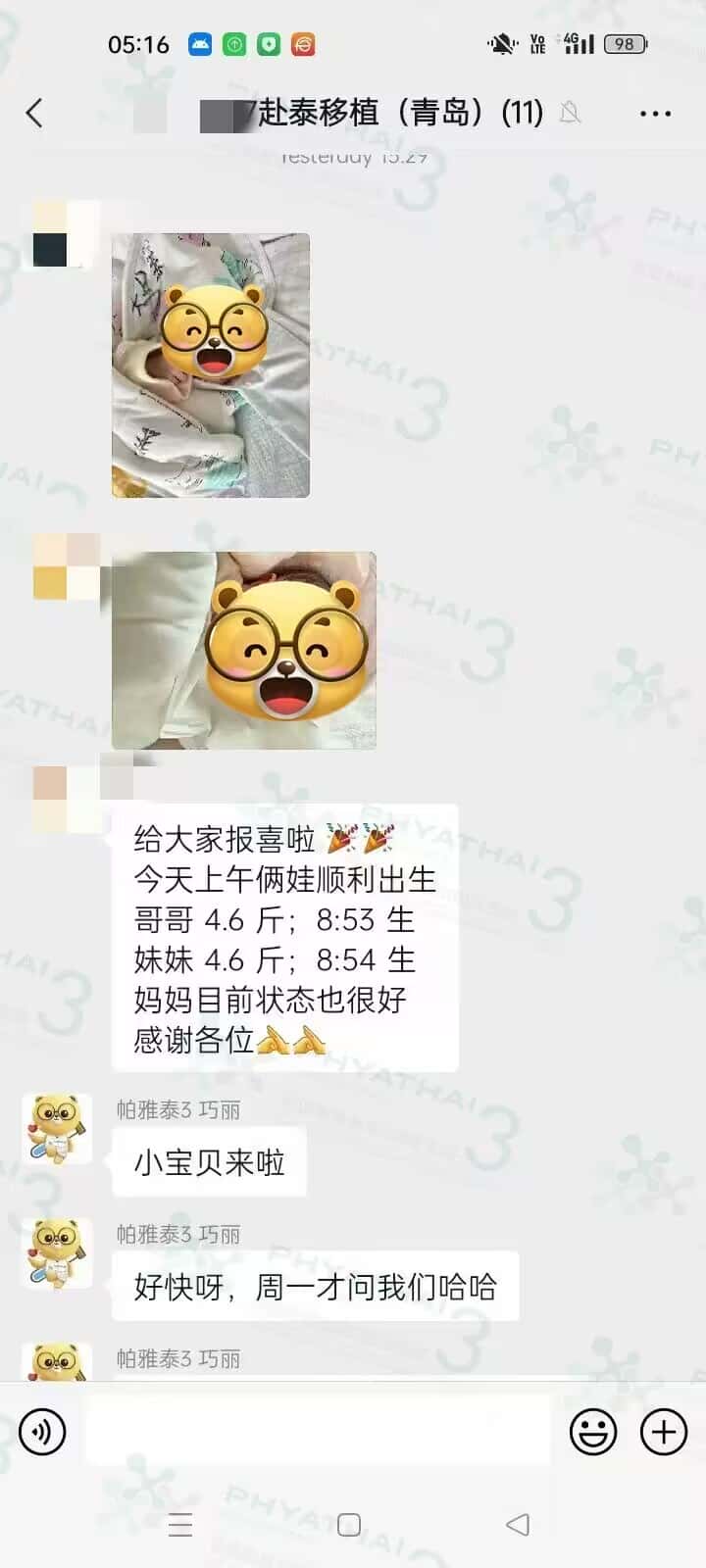Open the plus attachments menu
Screen dimensions: 706x1568
pos(664,1433)
